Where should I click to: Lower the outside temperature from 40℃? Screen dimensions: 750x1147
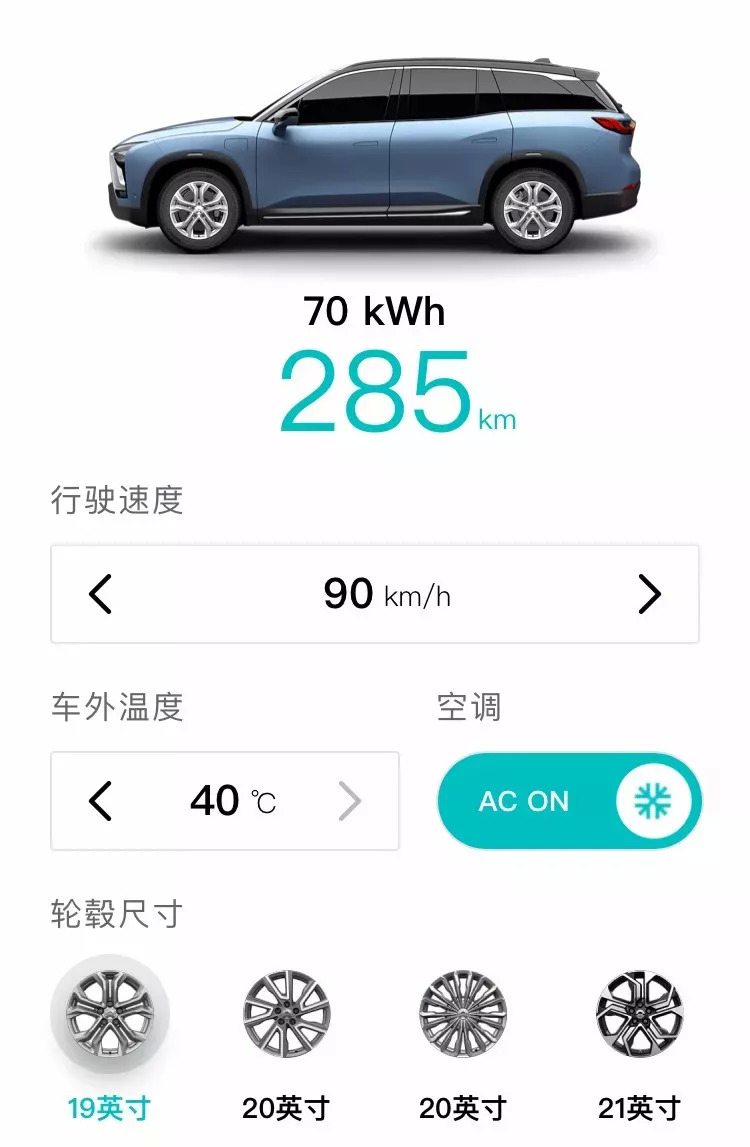coord(100,801)
